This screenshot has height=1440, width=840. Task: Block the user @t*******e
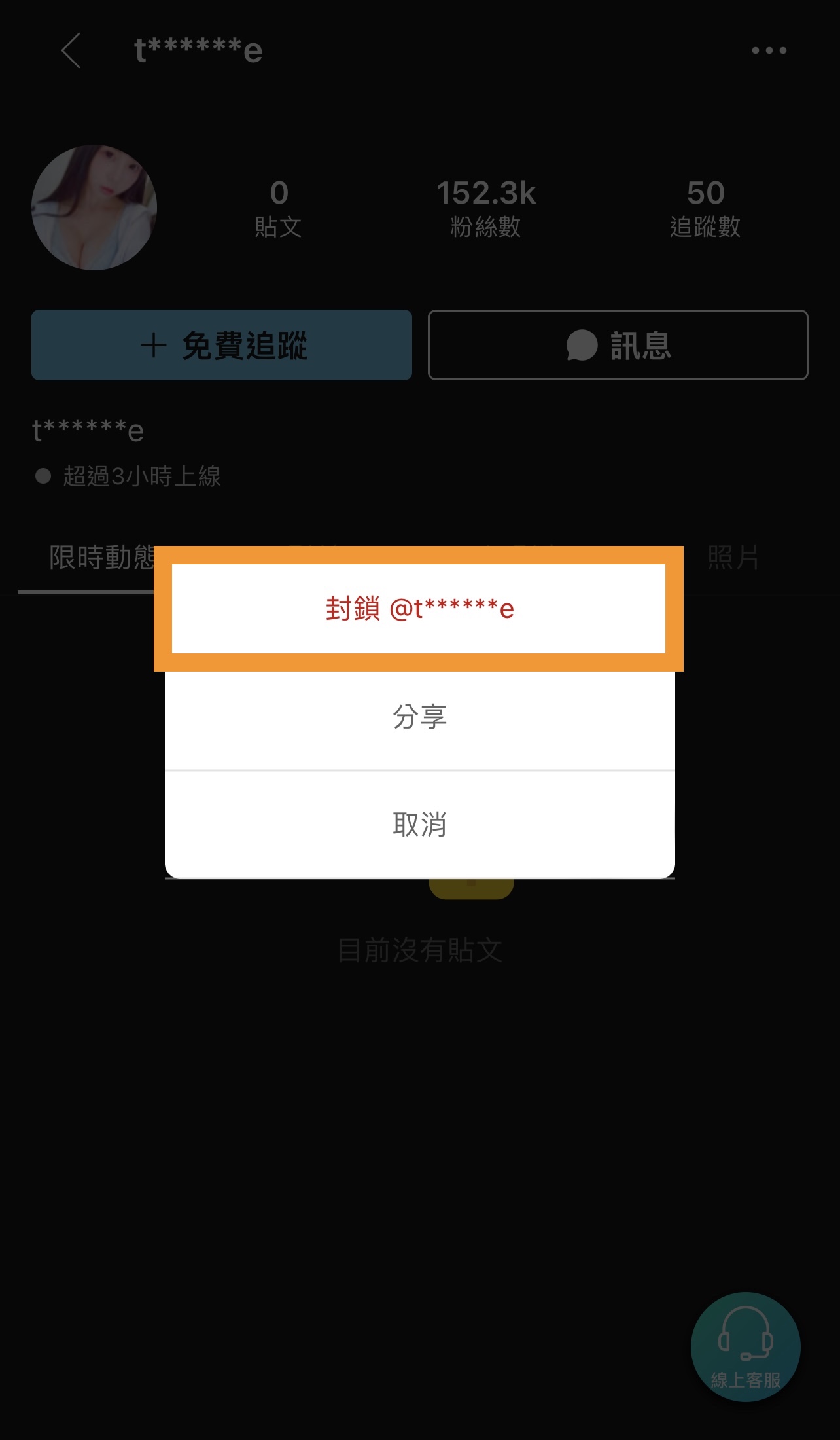[419, 609]
